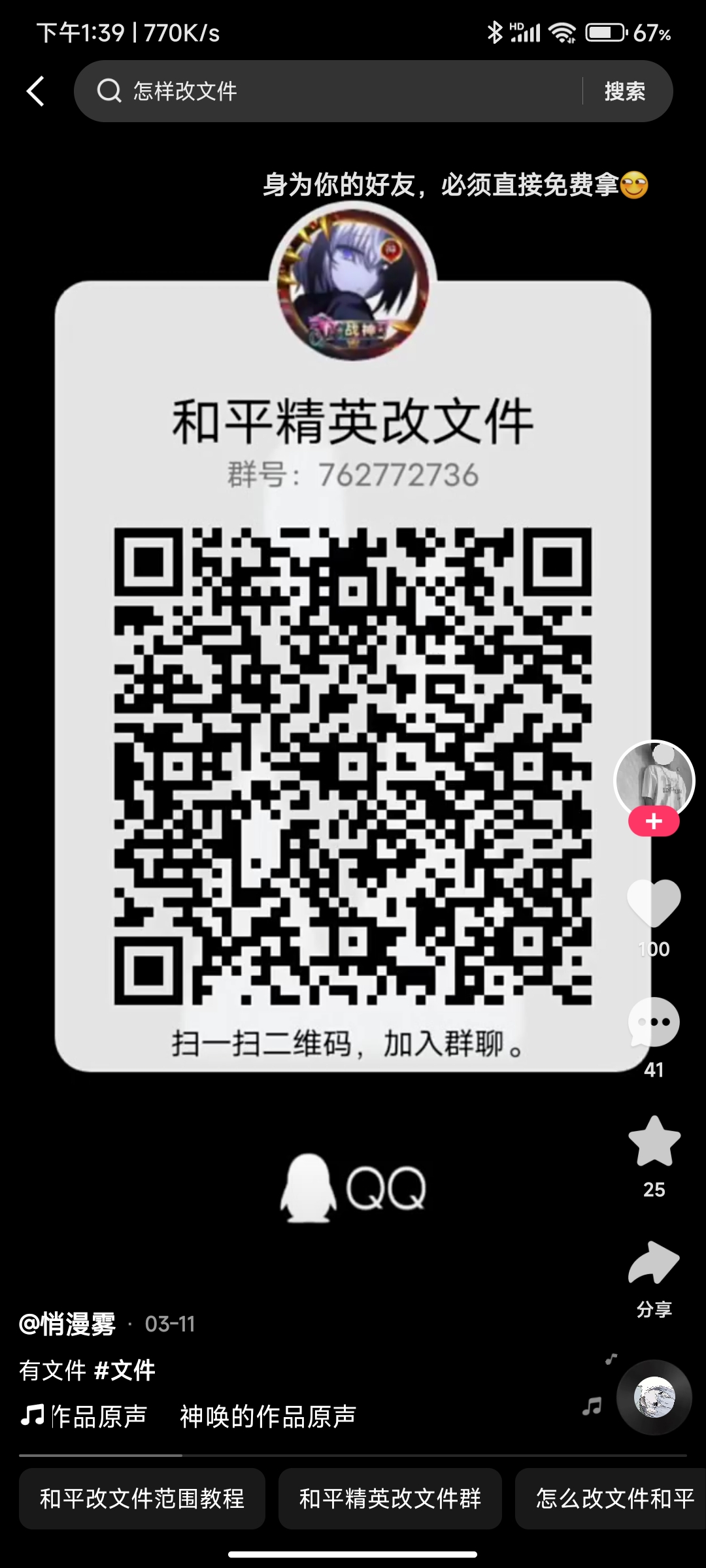Follow the author with the red plus
Image resolution: width=706 pixels, height=1568 pixels.
click(654, 821)
